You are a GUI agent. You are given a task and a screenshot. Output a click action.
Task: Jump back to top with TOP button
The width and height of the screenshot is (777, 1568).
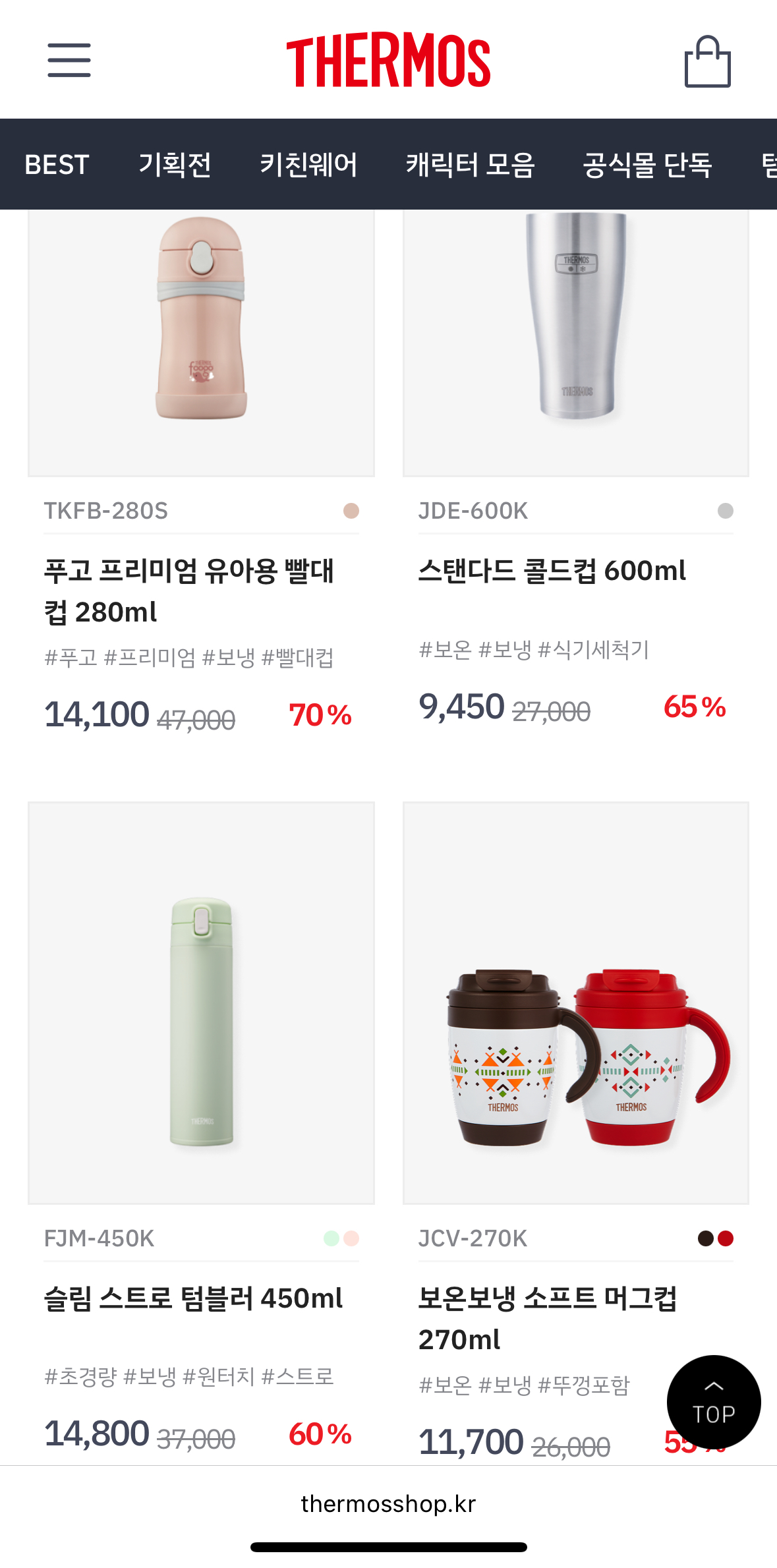[x=714, y=1401]
